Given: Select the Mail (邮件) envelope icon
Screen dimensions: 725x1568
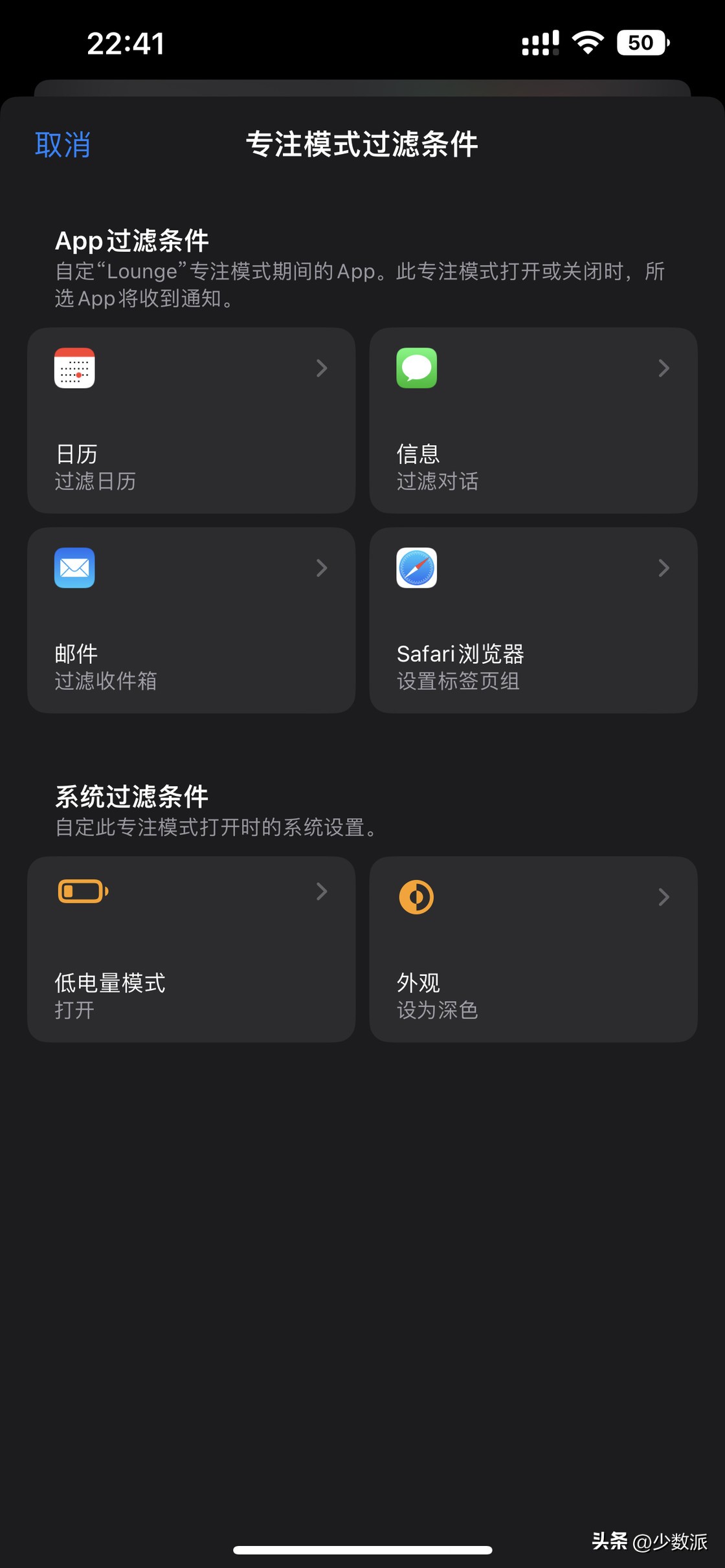Looking at the screenshot, I should [74, 569].
